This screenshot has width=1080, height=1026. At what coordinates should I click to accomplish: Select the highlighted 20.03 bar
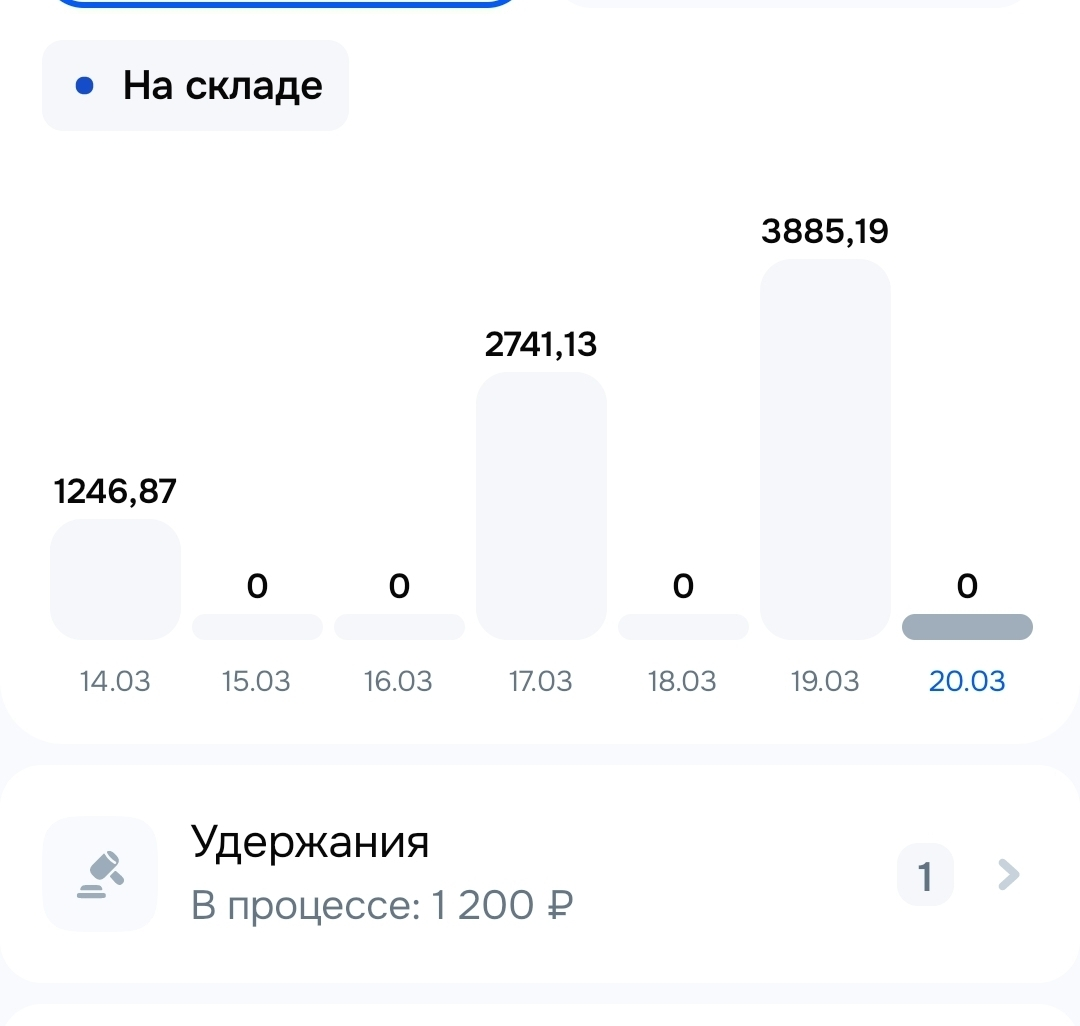pyautogui.click(x=967, y=627)
